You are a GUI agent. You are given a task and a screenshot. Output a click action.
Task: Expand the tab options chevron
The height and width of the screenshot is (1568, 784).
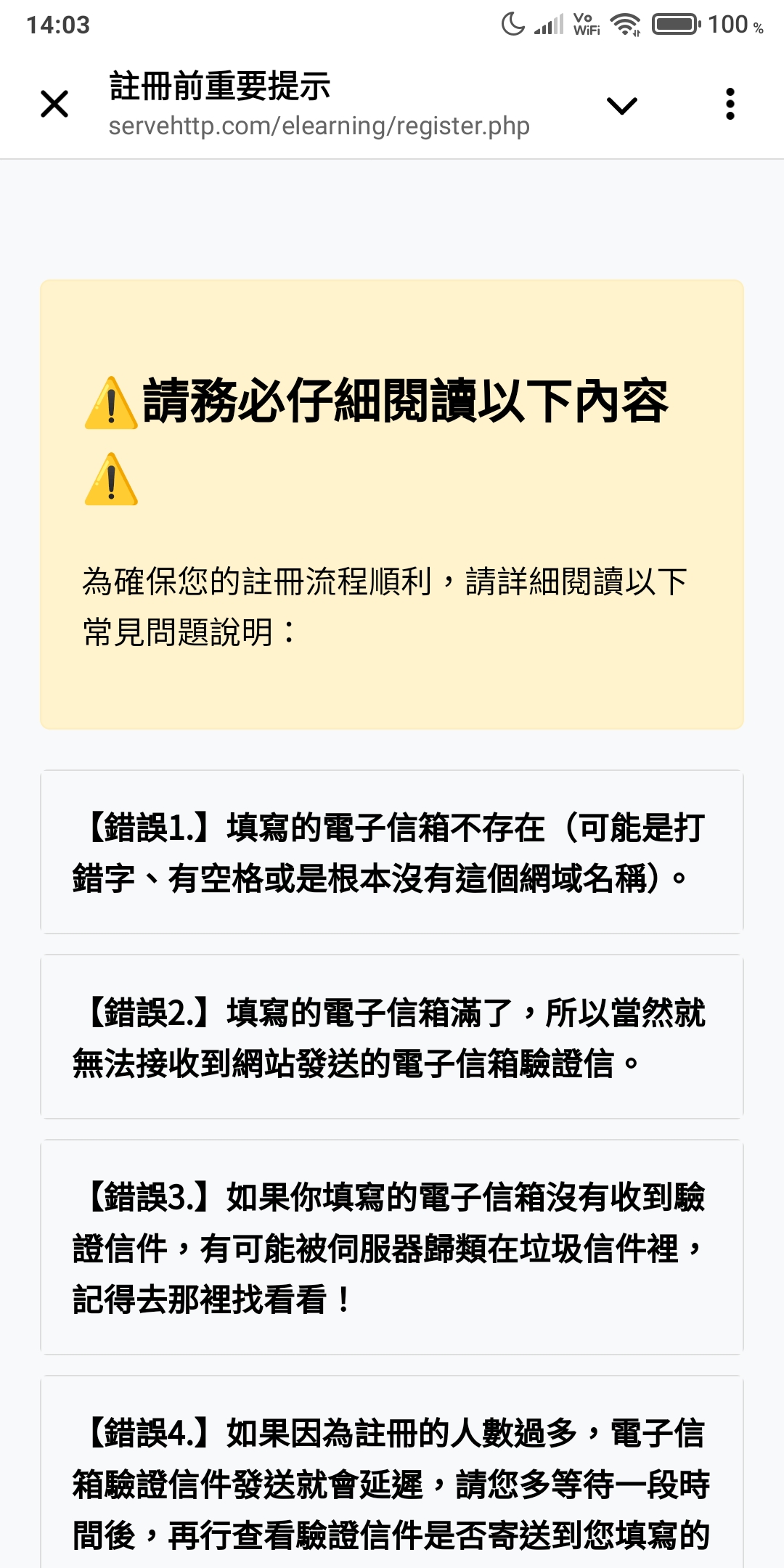coord(621,104)
